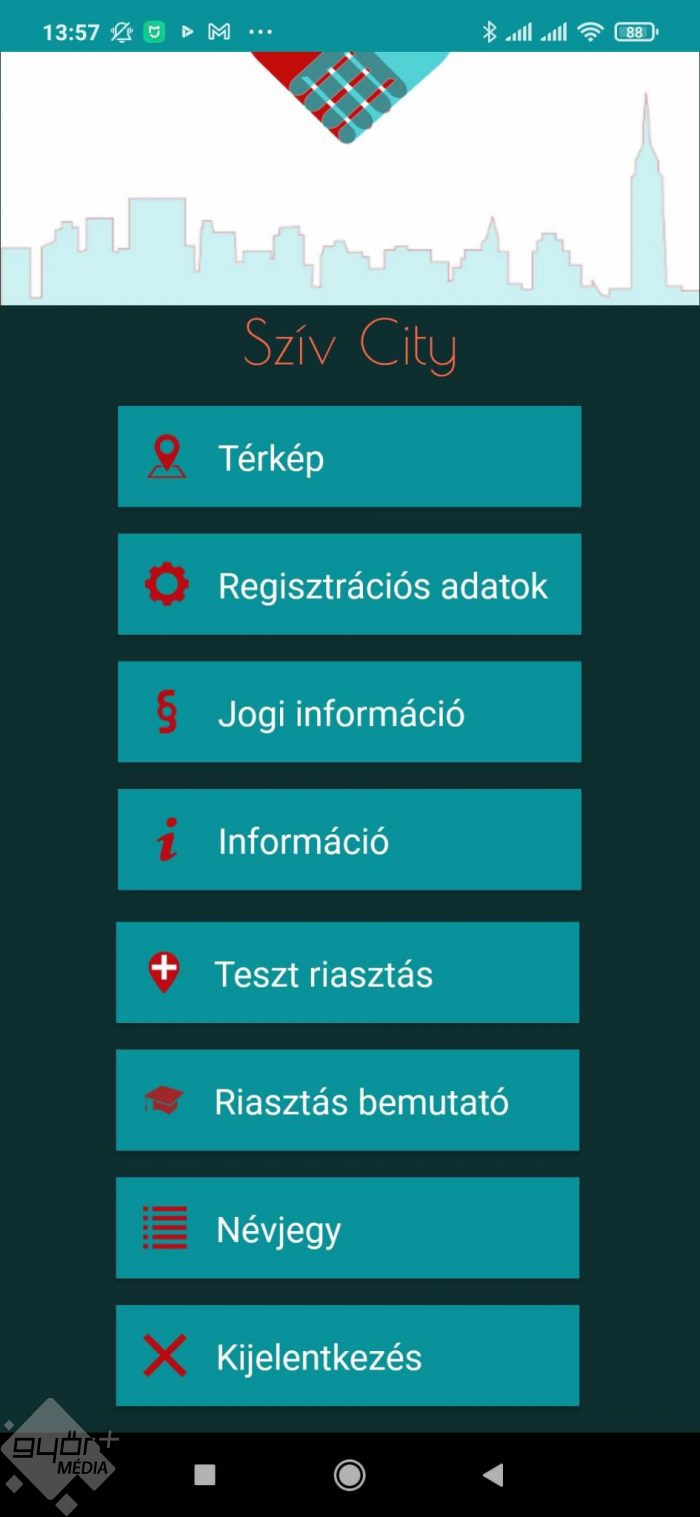Image resolution: width=700 pixels, height=1517 pixels.
Task: Go to home via navigation bar
Action: [x=349, y=1474]
